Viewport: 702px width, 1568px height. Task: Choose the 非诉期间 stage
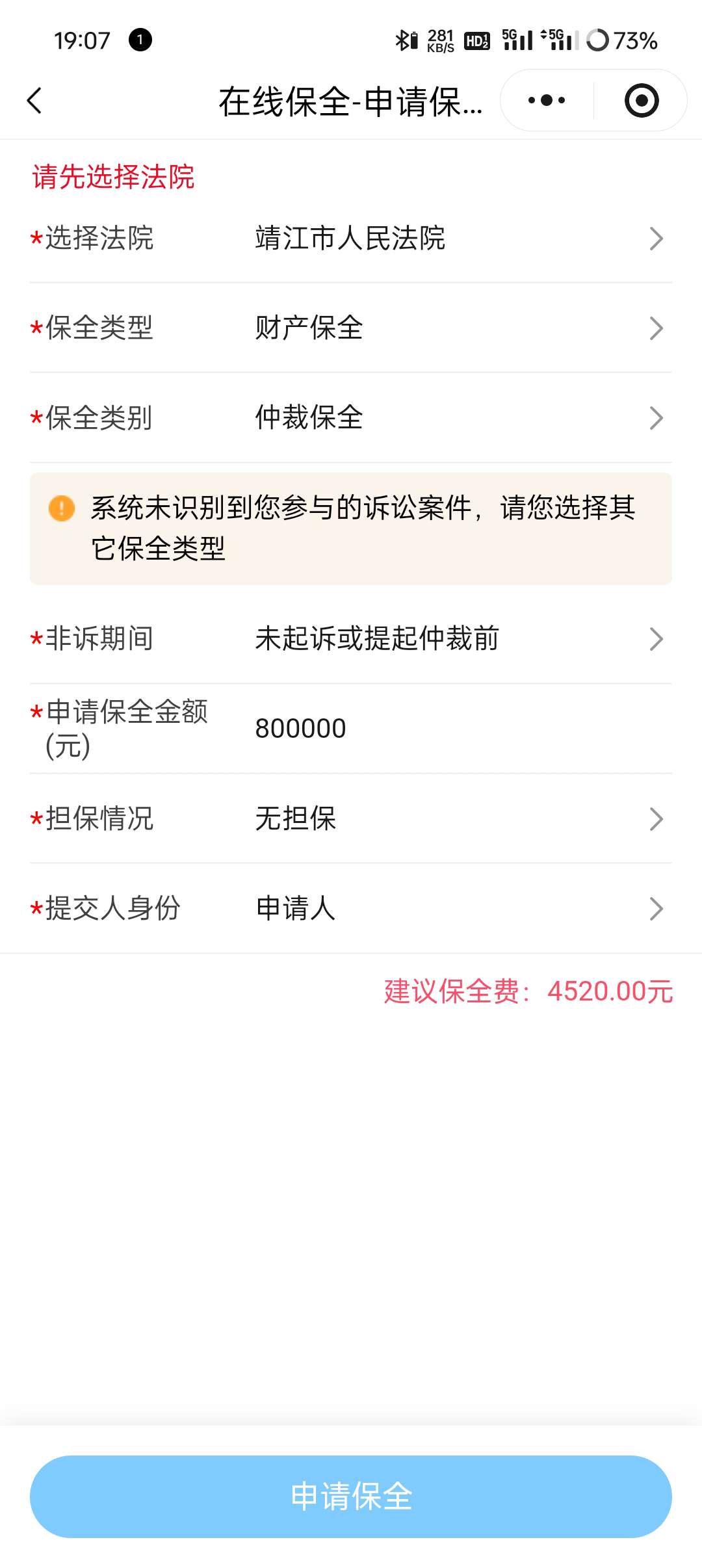point(455,638)
